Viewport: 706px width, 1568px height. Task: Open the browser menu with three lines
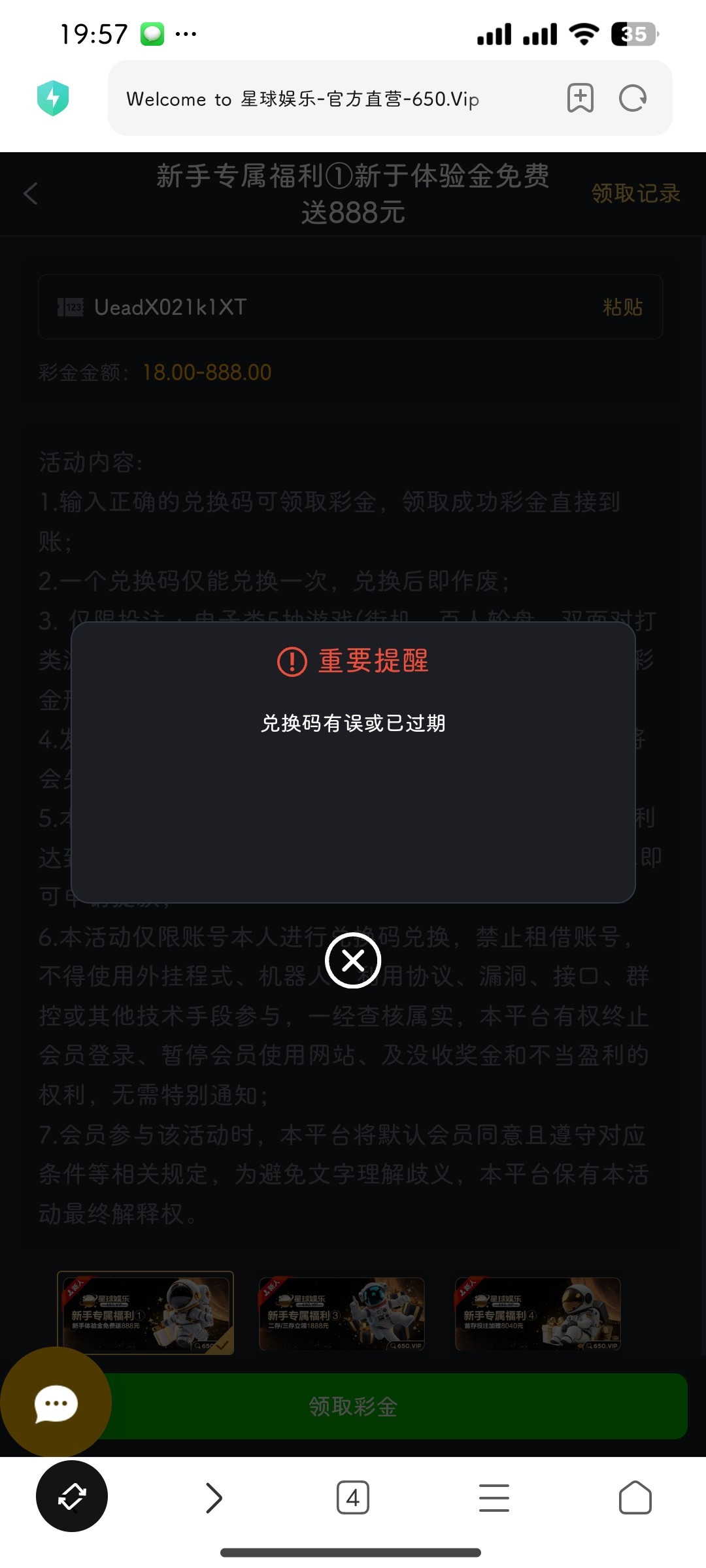pyautogui.click(x=494, y=1497)
